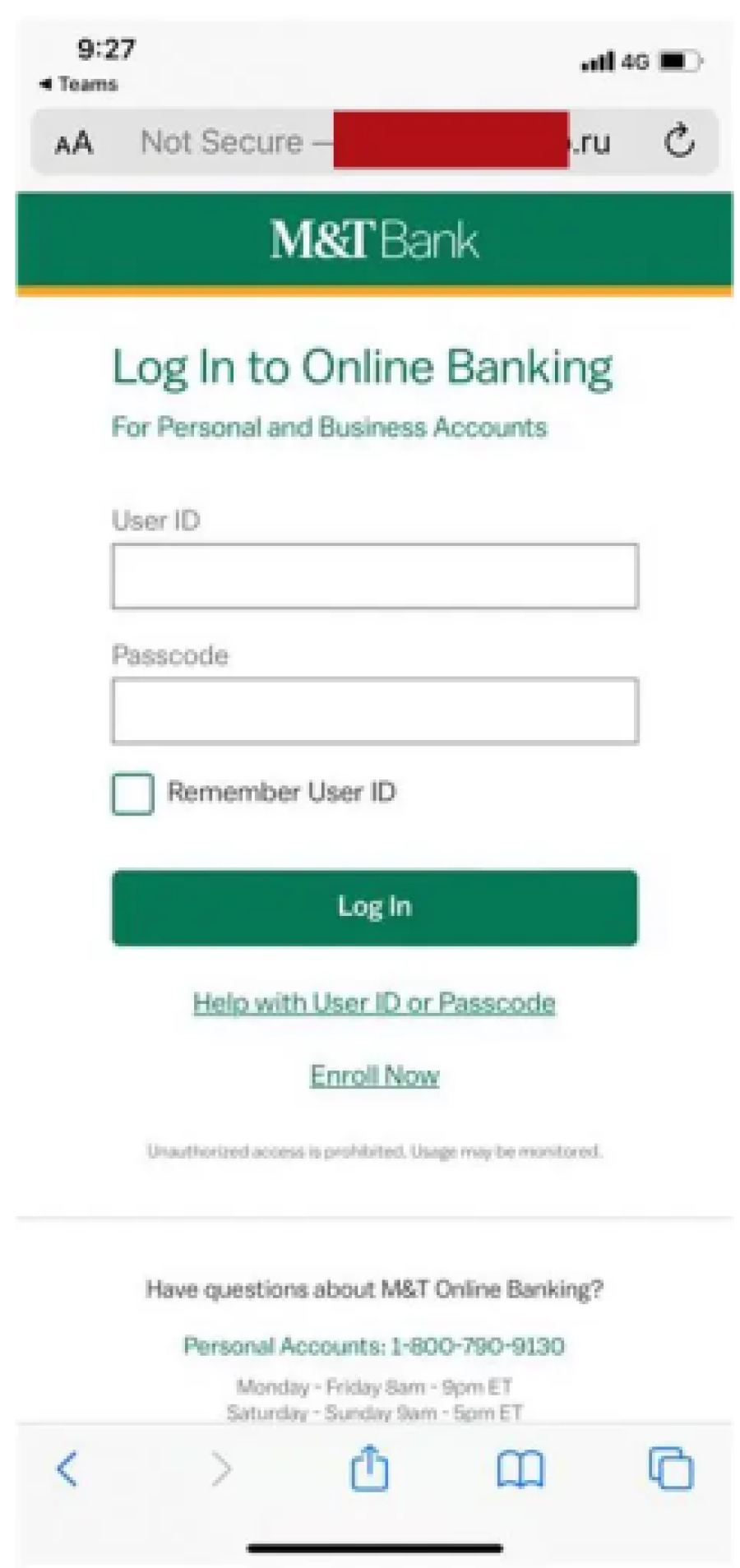Open the Enroll Now link
The width and height of the screenshot is (740, 1568).
374,1075
